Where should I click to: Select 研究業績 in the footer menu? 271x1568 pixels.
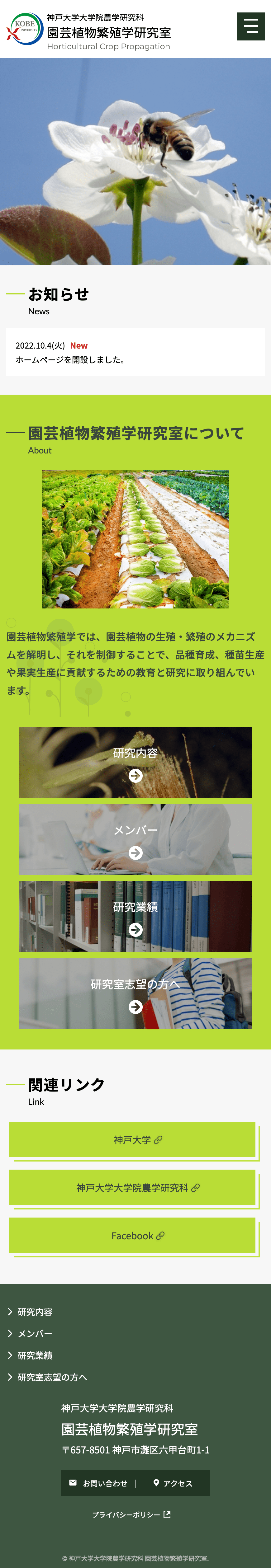(x=35, y=1355)
